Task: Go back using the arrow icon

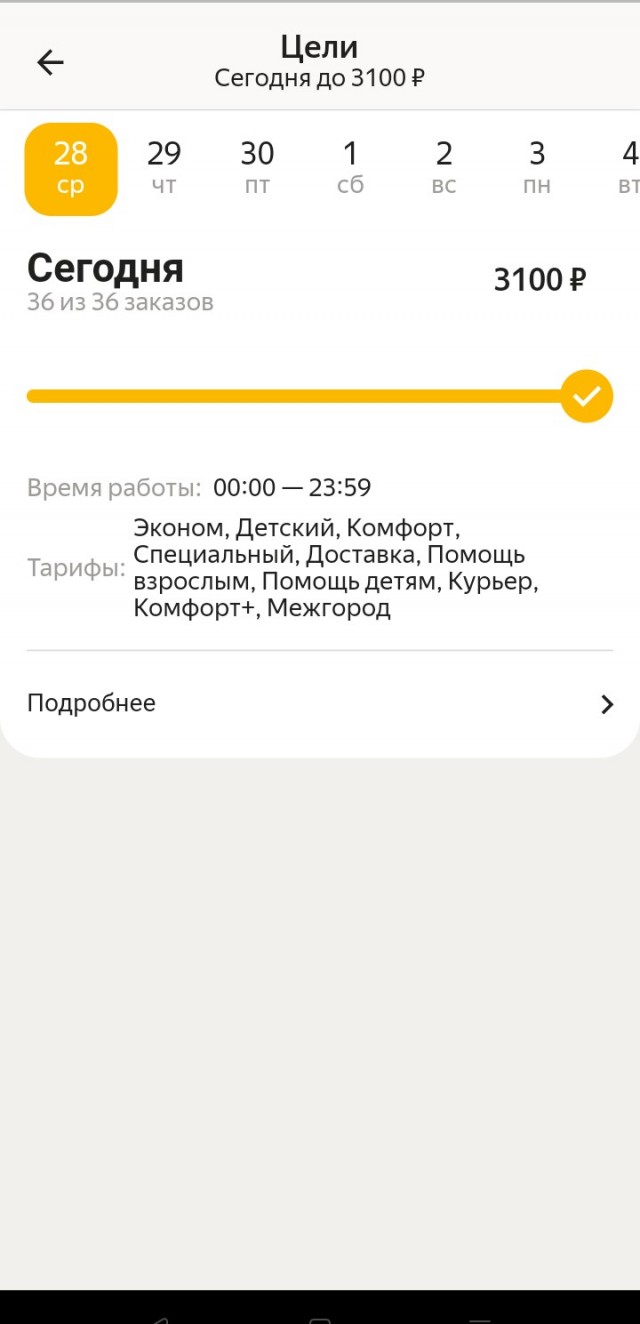Action: point(50,62)
